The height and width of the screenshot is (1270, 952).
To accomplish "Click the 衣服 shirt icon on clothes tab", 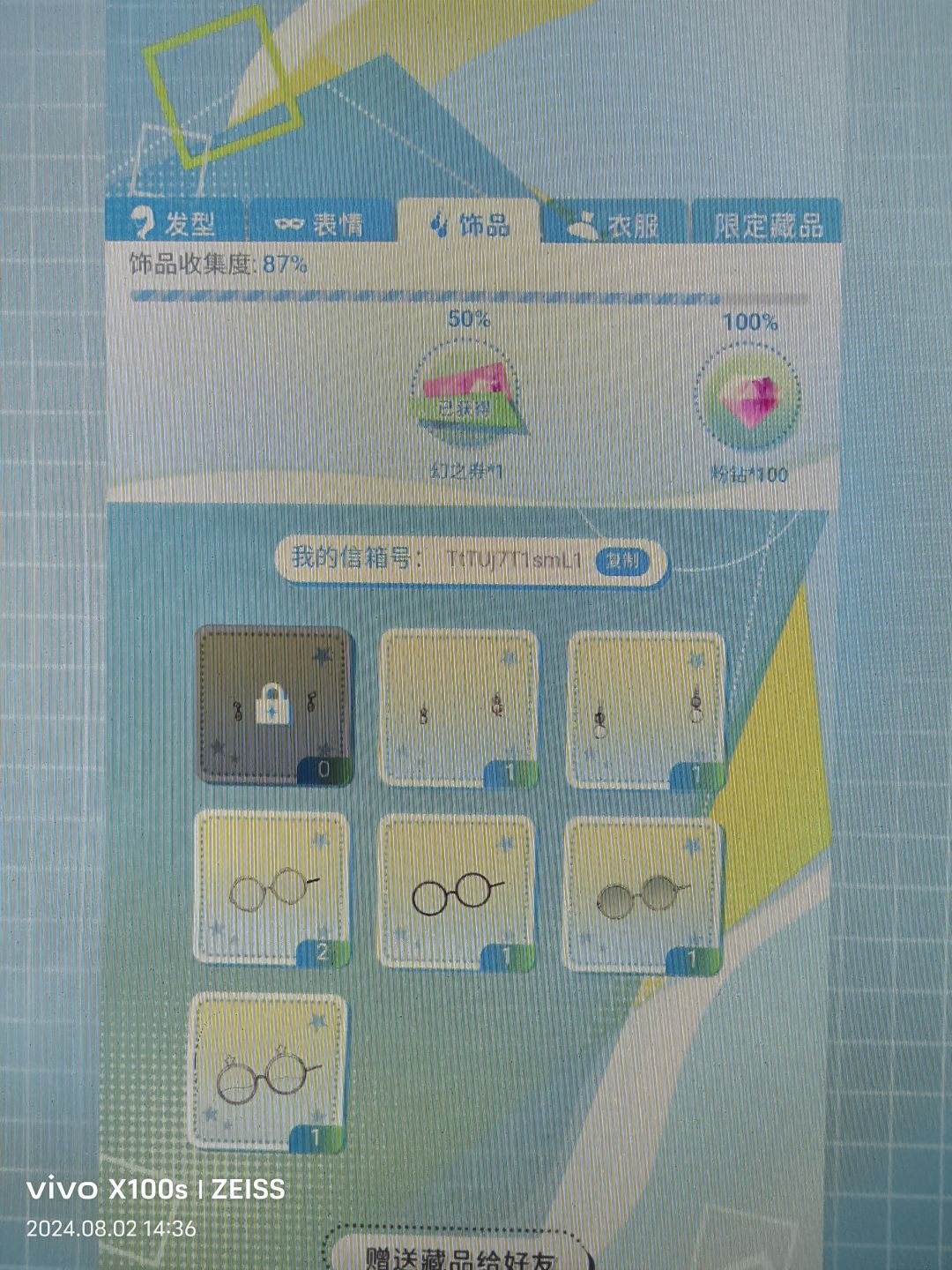I will 583,225.
